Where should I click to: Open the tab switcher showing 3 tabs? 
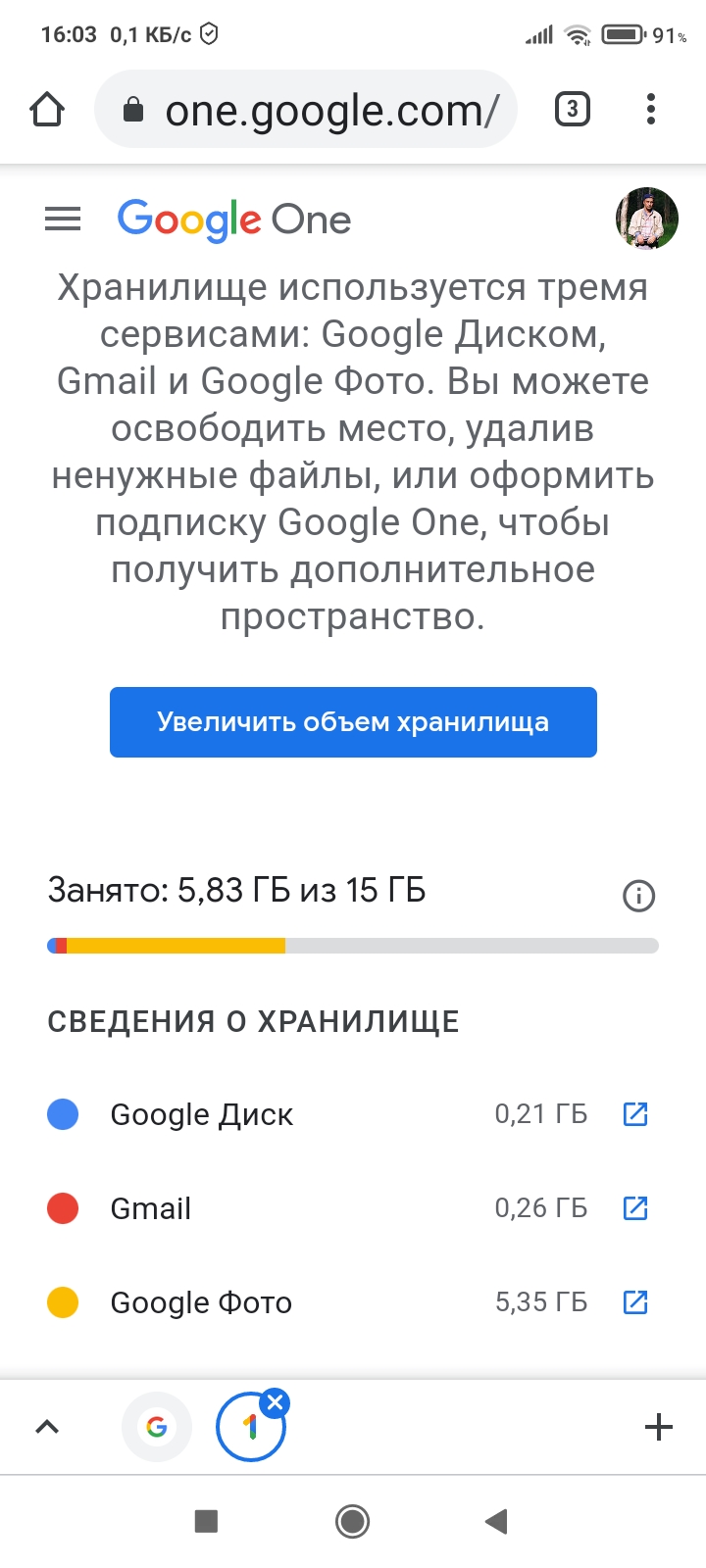(x=573, y=109)
